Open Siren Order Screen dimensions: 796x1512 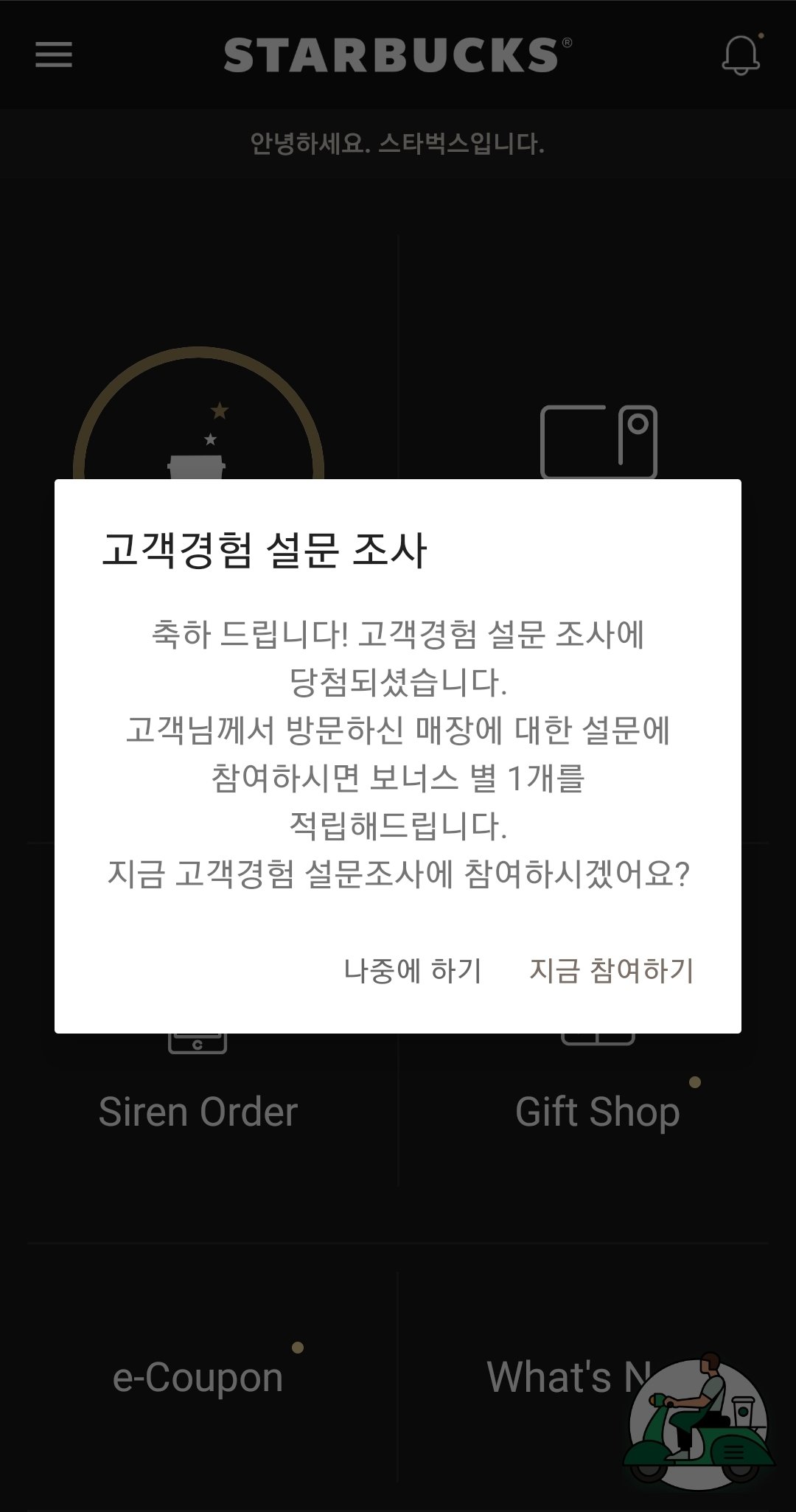pos(198,1111)
